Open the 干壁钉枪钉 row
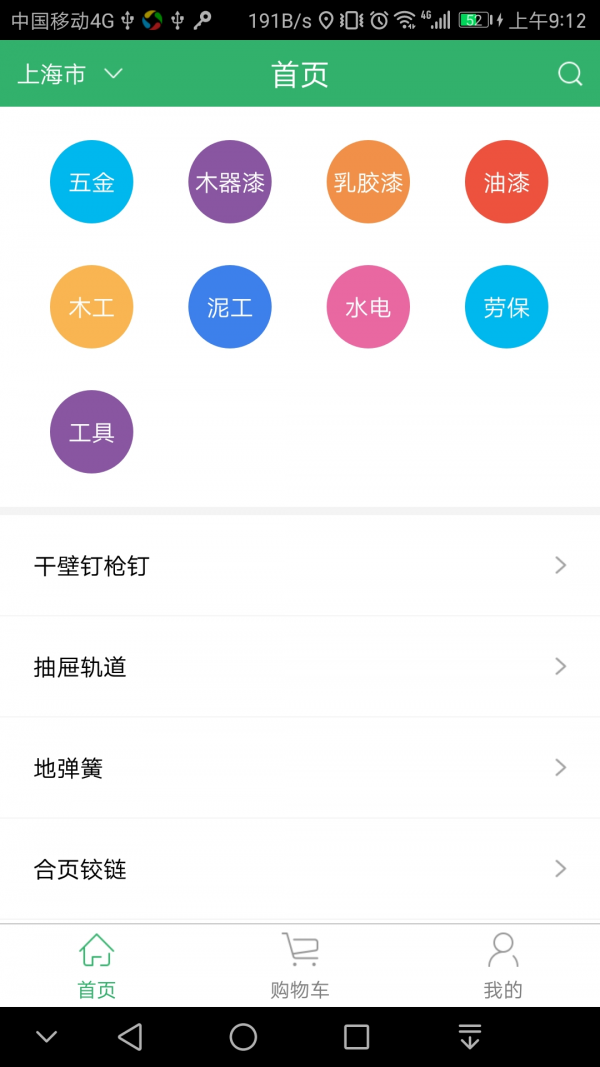This screenshot has width=600, height=1067. pyautogui.click(x=300, y=566)
